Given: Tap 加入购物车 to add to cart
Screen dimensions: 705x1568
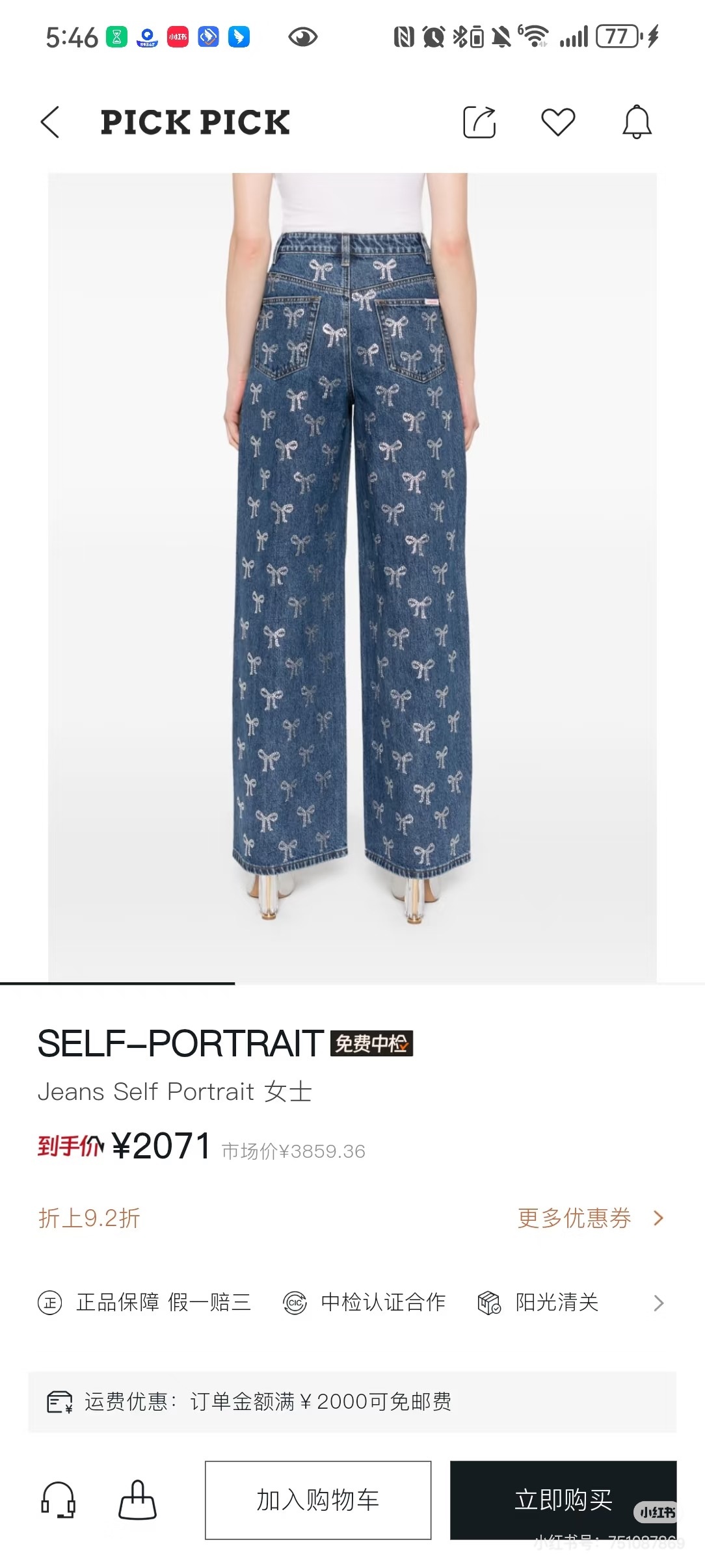Looking at the screenshot, I should (318, 1500).
